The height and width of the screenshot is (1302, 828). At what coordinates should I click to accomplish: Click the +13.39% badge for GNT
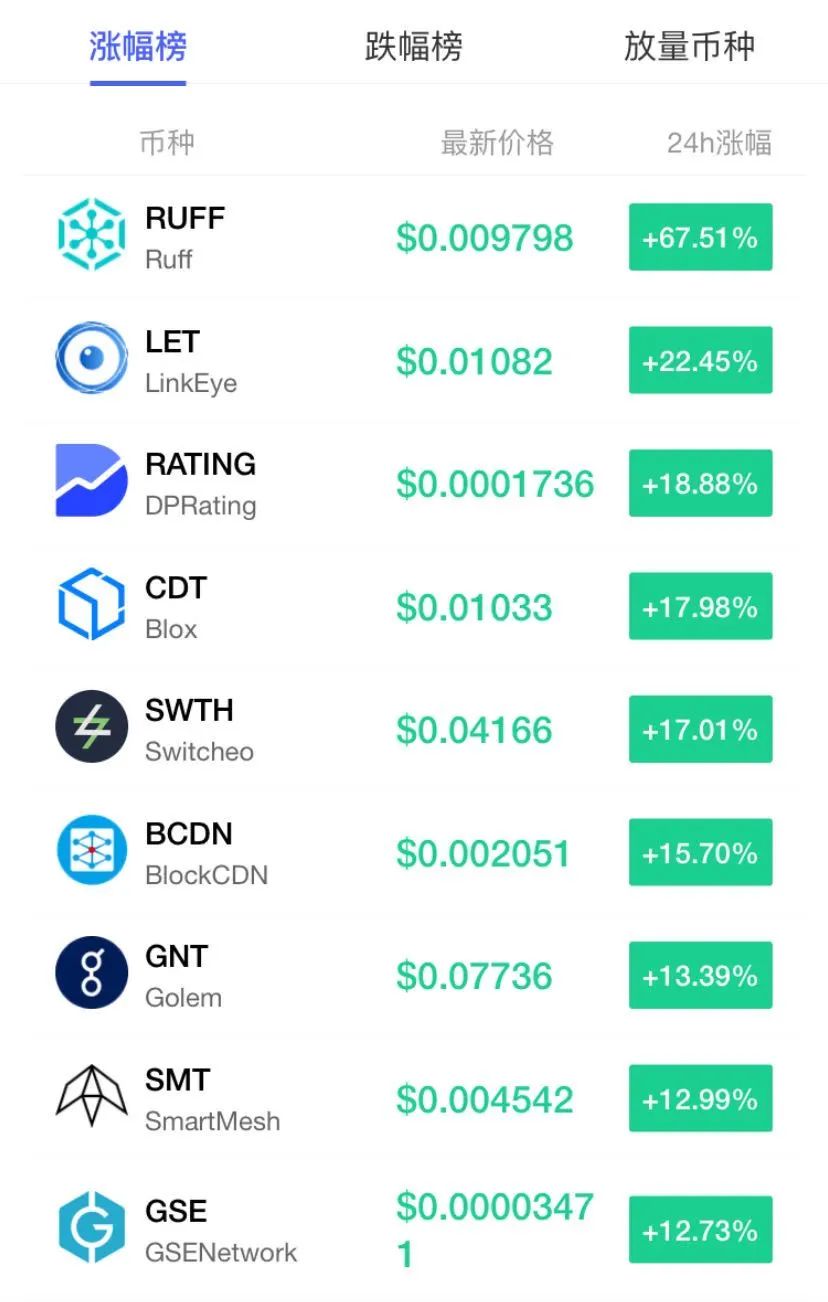click(x=700, y=975)
